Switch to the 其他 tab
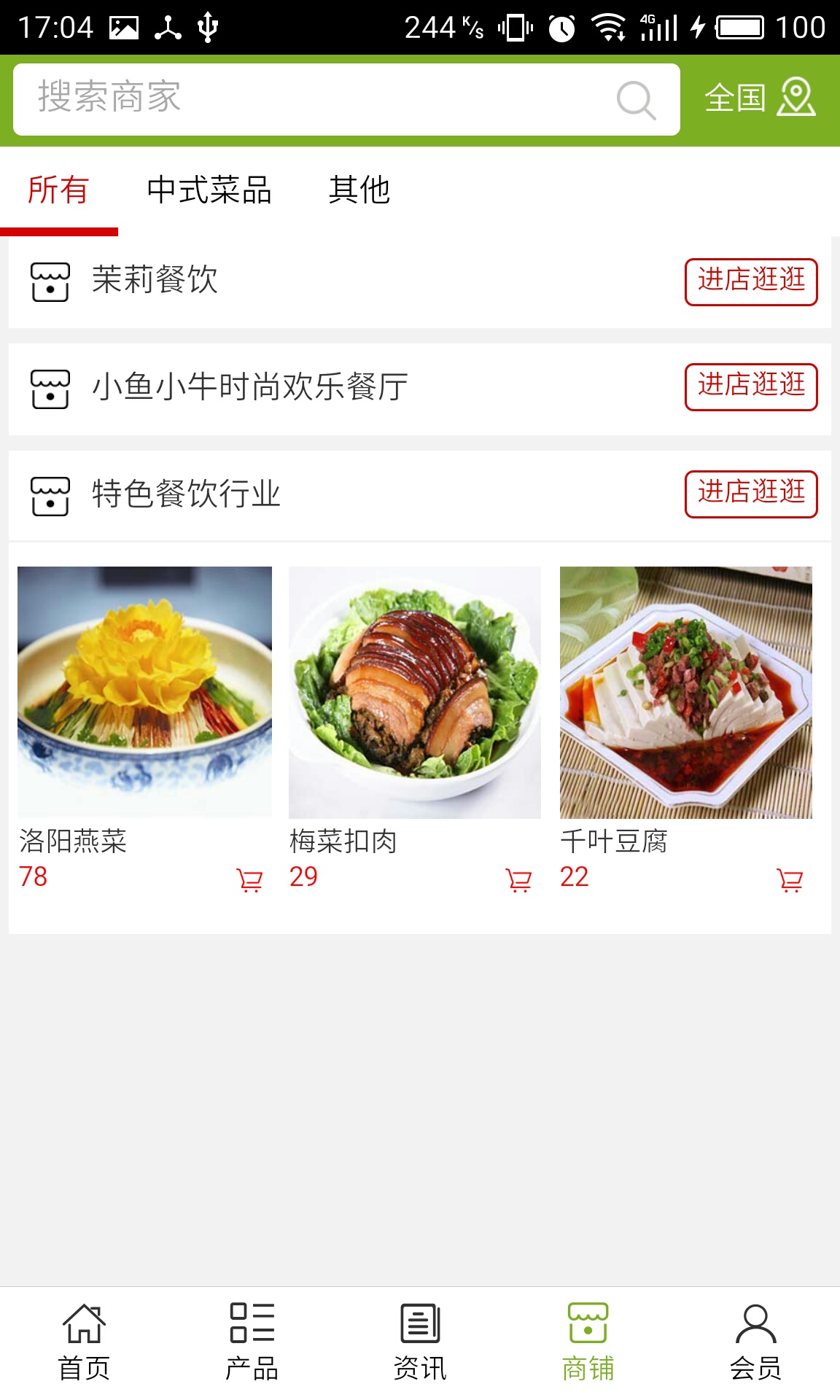This screenshot has width=840, height=1400. click(x=359, y=191)
